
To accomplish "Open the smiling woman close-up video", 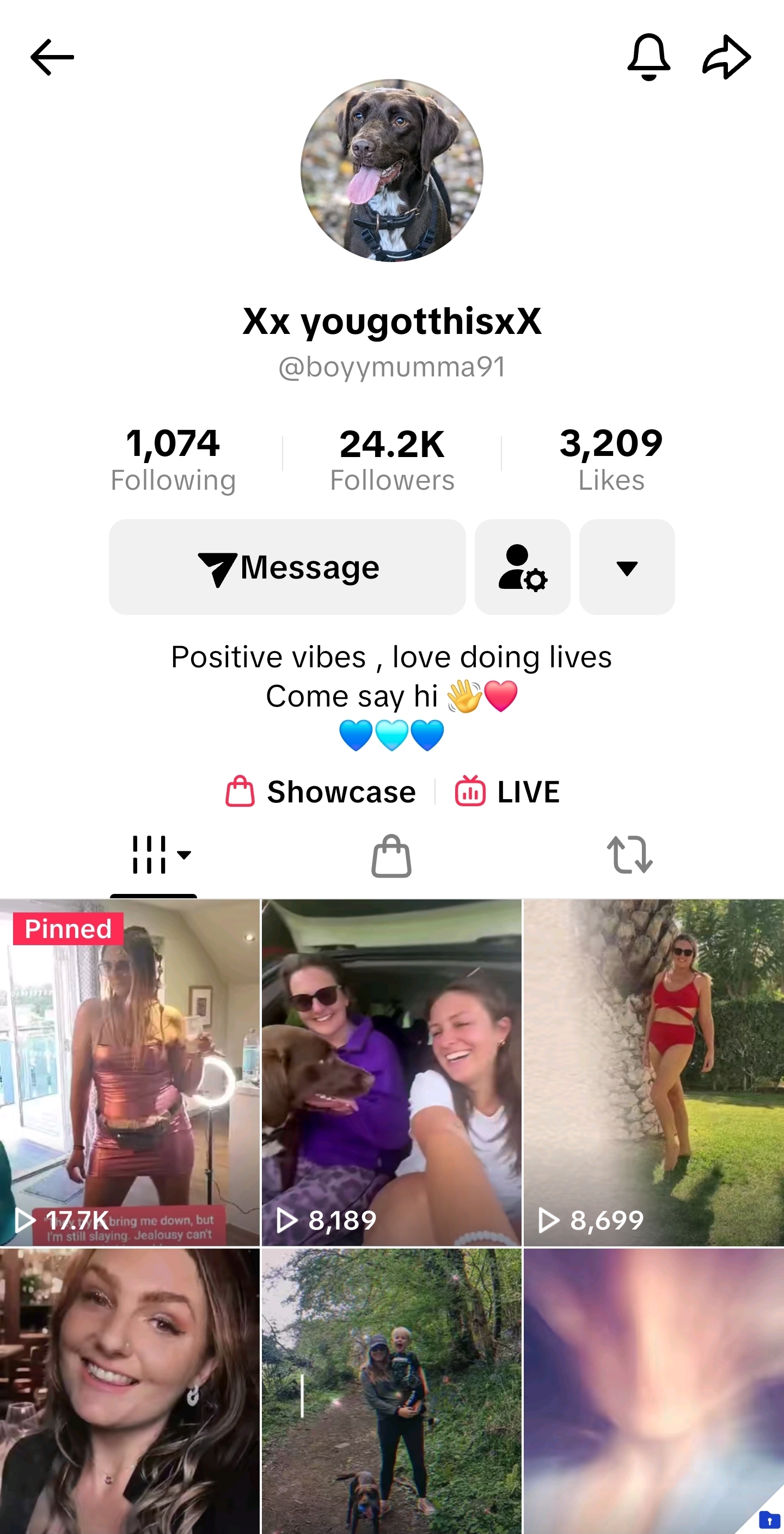I will point(130,1391).
